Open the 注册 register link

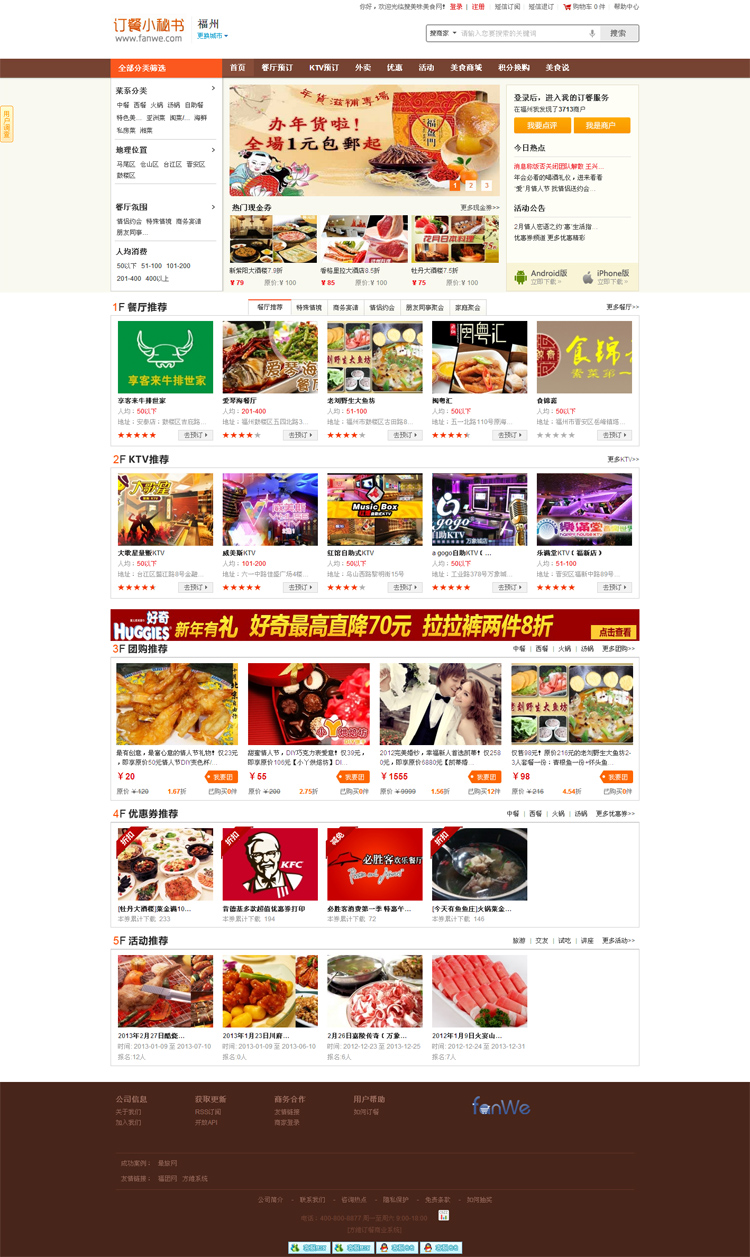click(478, 6)
